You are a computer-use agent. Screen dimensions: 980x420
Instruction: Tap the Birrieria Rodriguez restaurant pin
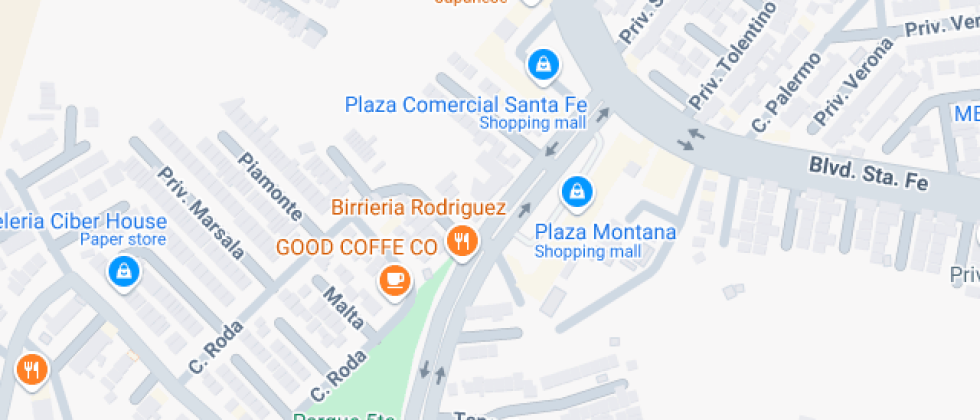(x=461, y=241)
